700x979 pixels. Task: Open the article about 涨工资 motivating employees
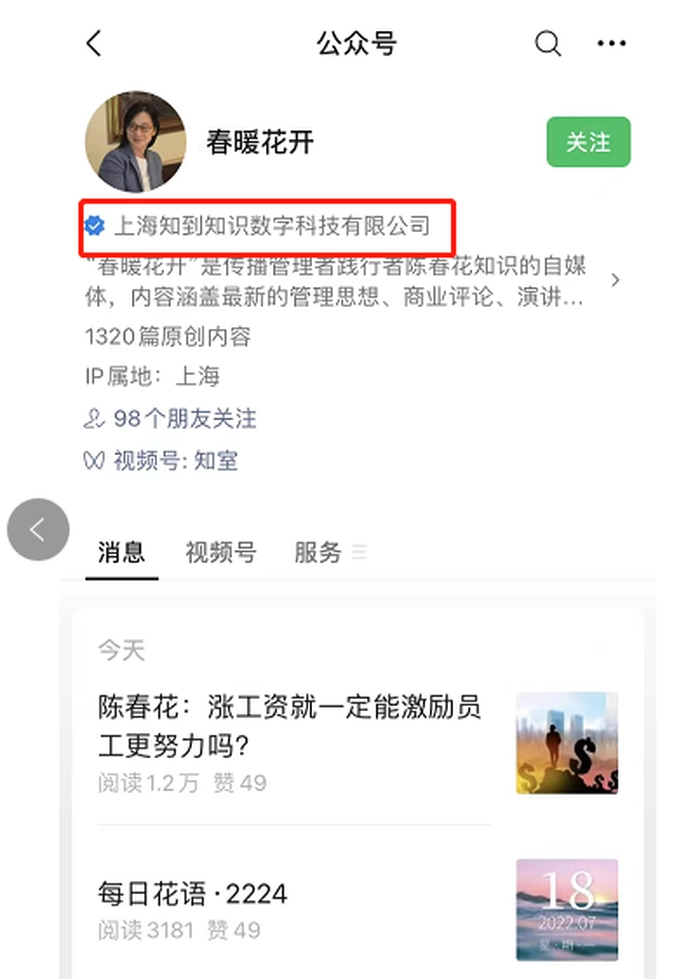[x=290, y=725]
